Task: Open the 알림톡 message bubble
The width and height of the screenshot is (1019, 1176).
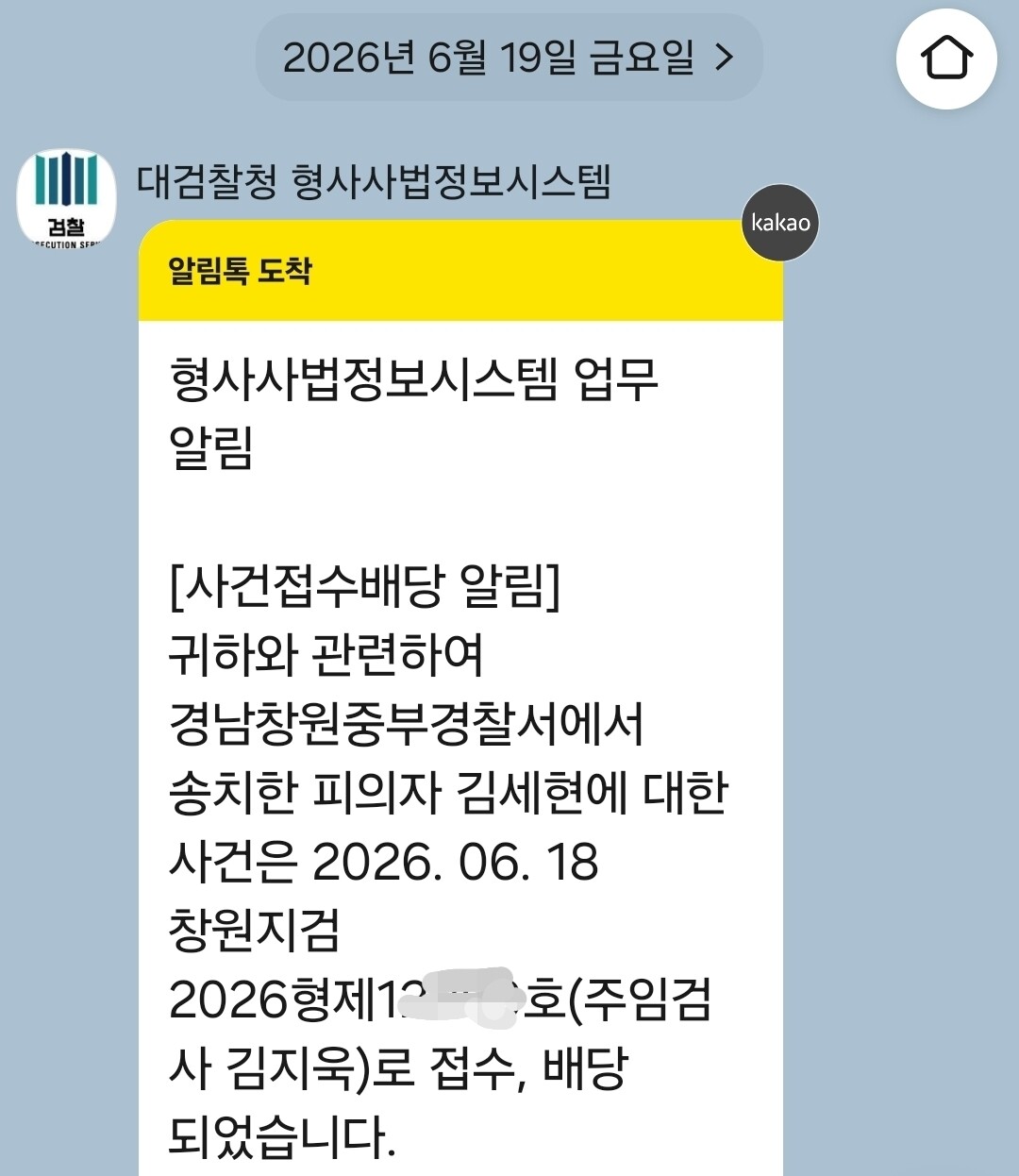Action: 460,698
